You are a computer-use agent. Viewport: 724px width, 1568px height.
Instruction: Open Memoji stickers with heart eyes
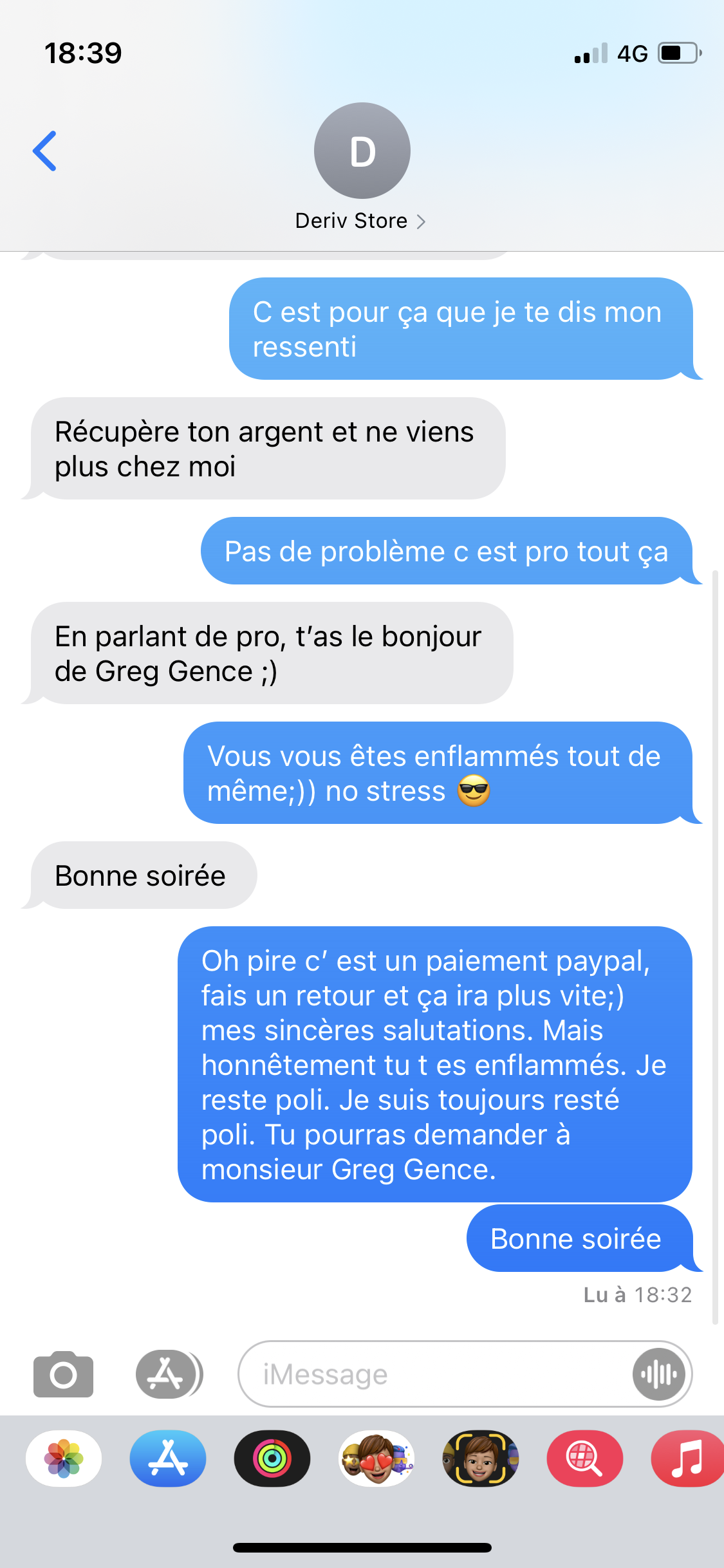coord(376,1459)
